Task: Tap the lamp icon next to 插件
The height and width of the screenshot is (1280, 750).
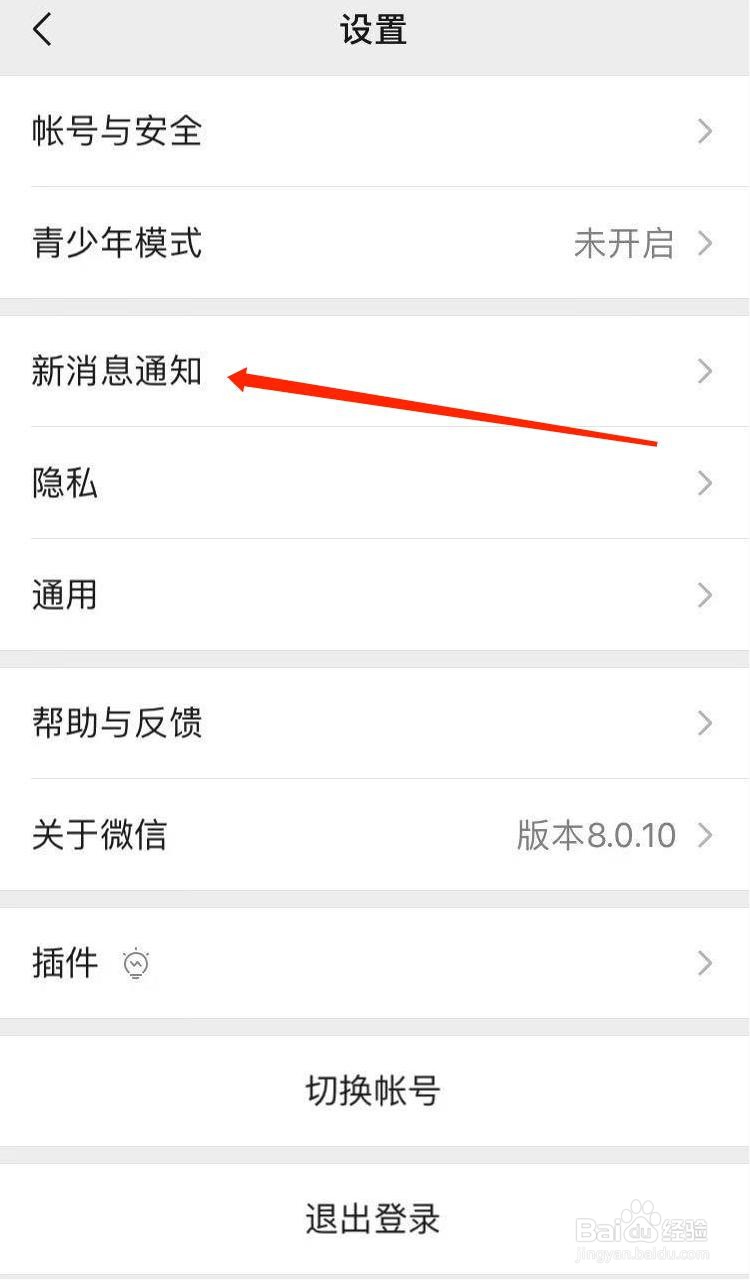Action: tap(136, 963)
